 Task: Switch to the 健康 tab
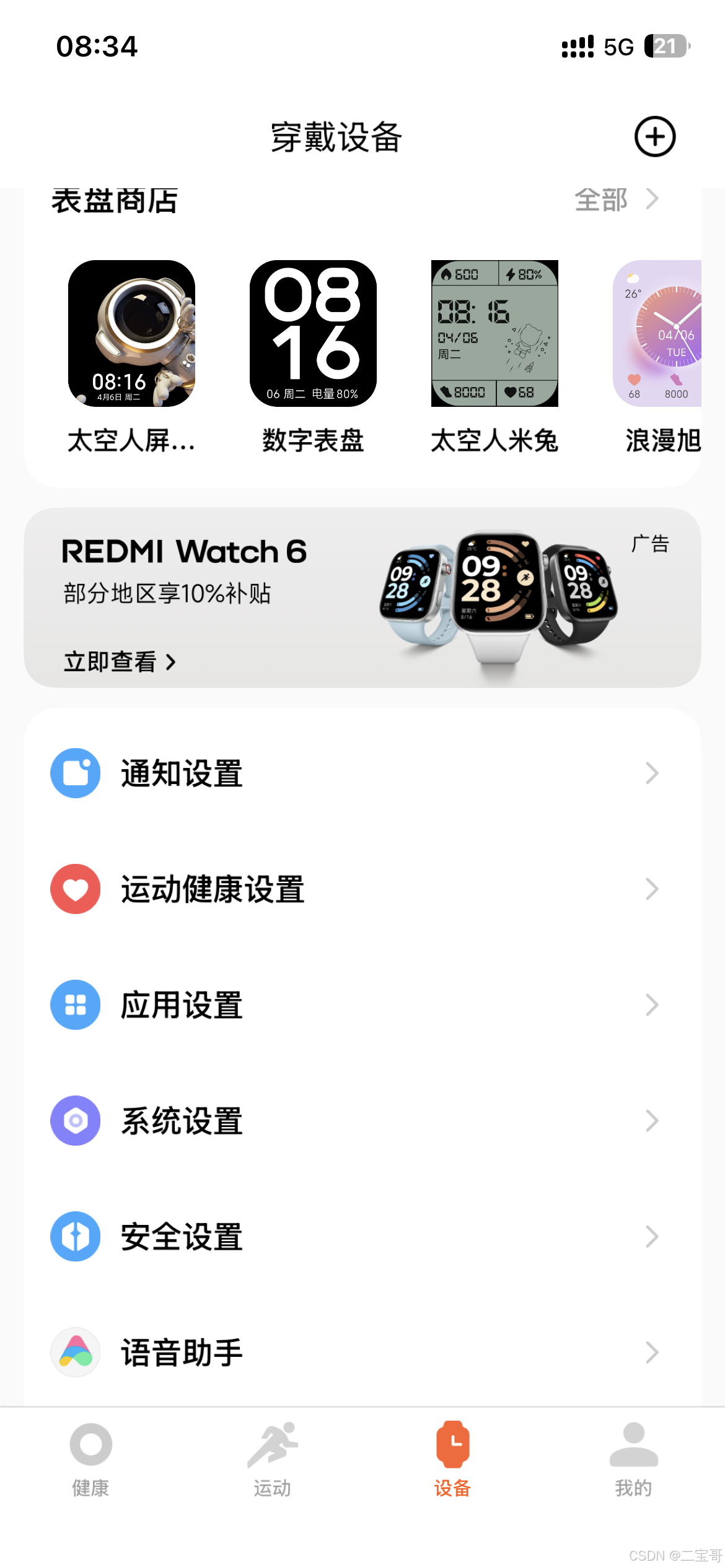pyautogui.click(x=90, y=1458)
